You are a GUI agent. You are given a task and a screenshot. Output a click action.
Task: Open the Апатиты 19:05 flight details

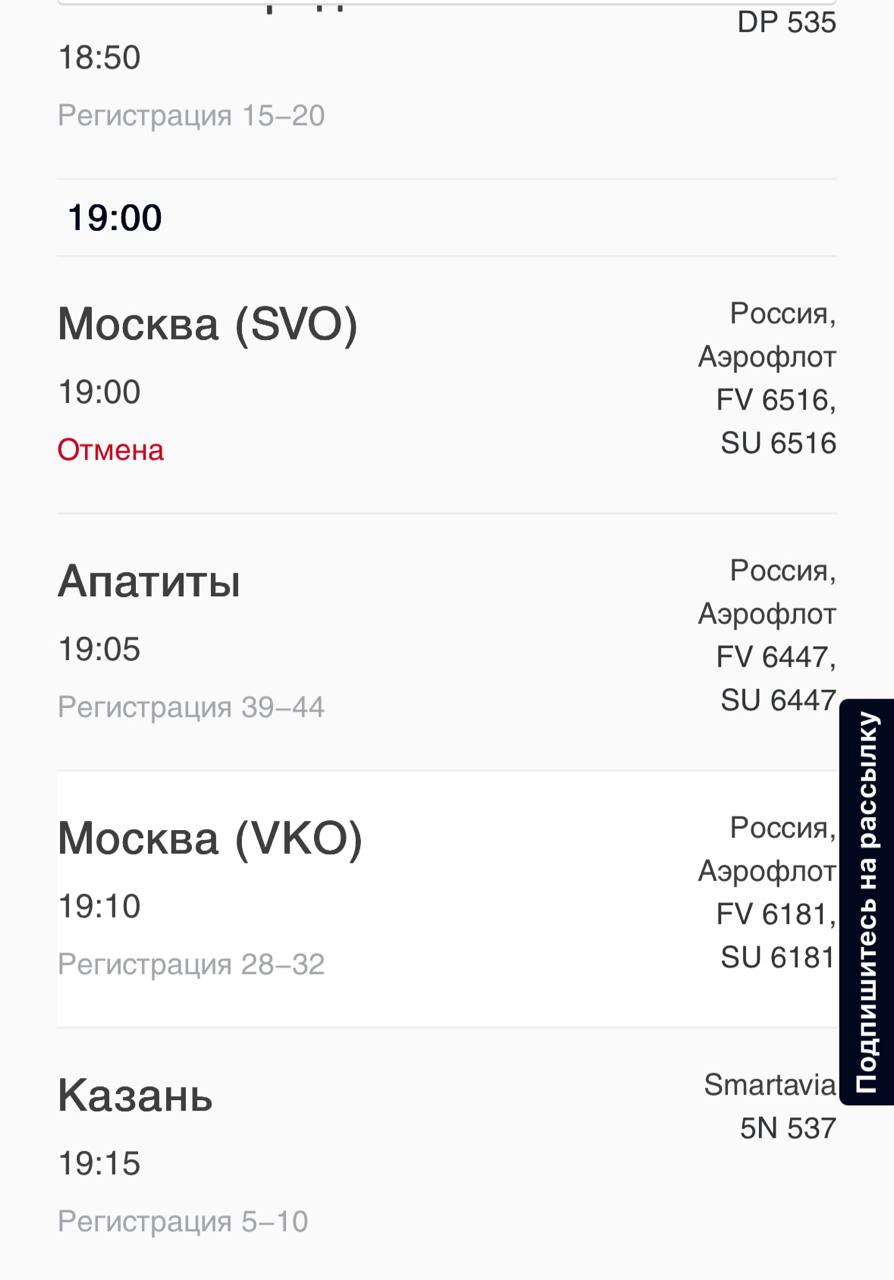(x=150, y=582)
